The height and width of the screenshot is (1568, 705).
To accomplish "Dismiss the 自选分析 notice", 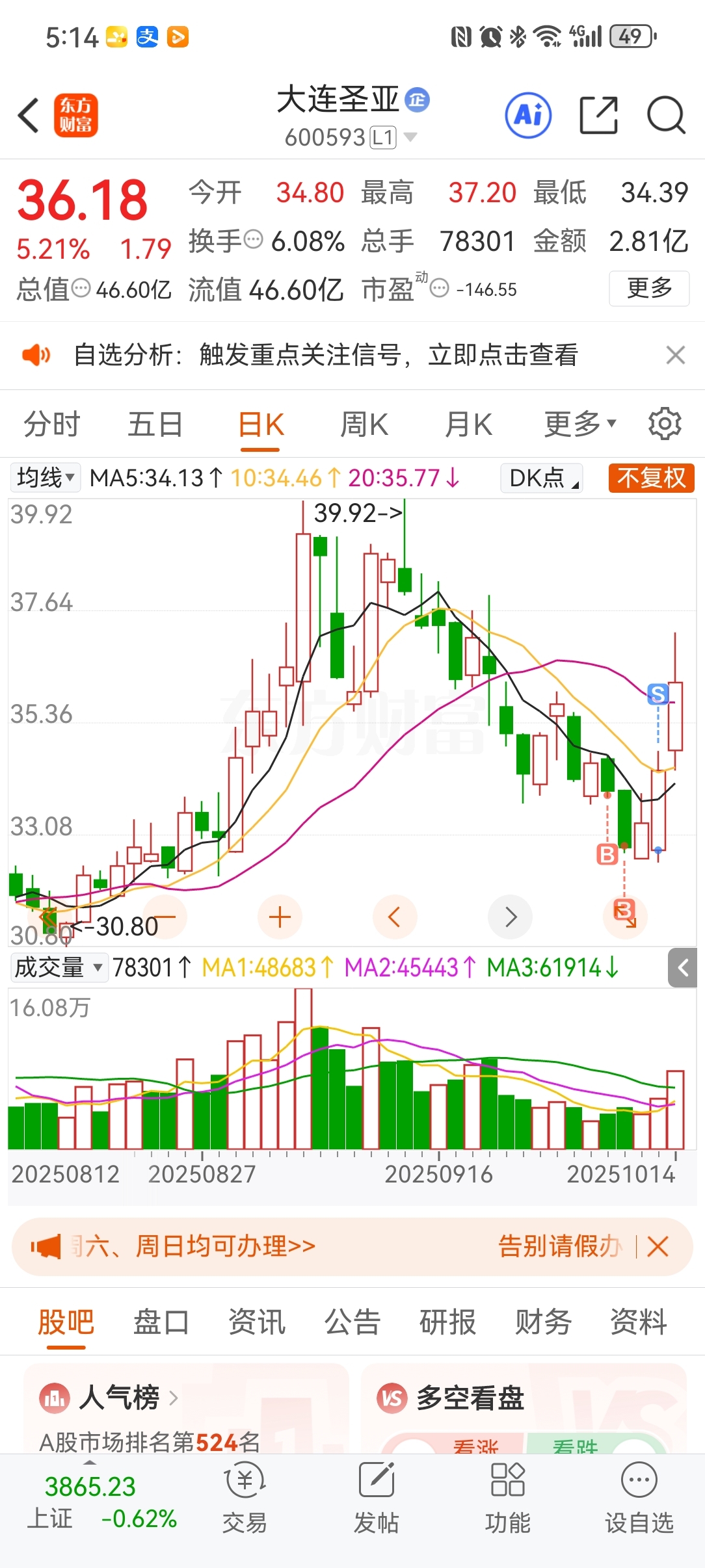I will tap(676, 355).
